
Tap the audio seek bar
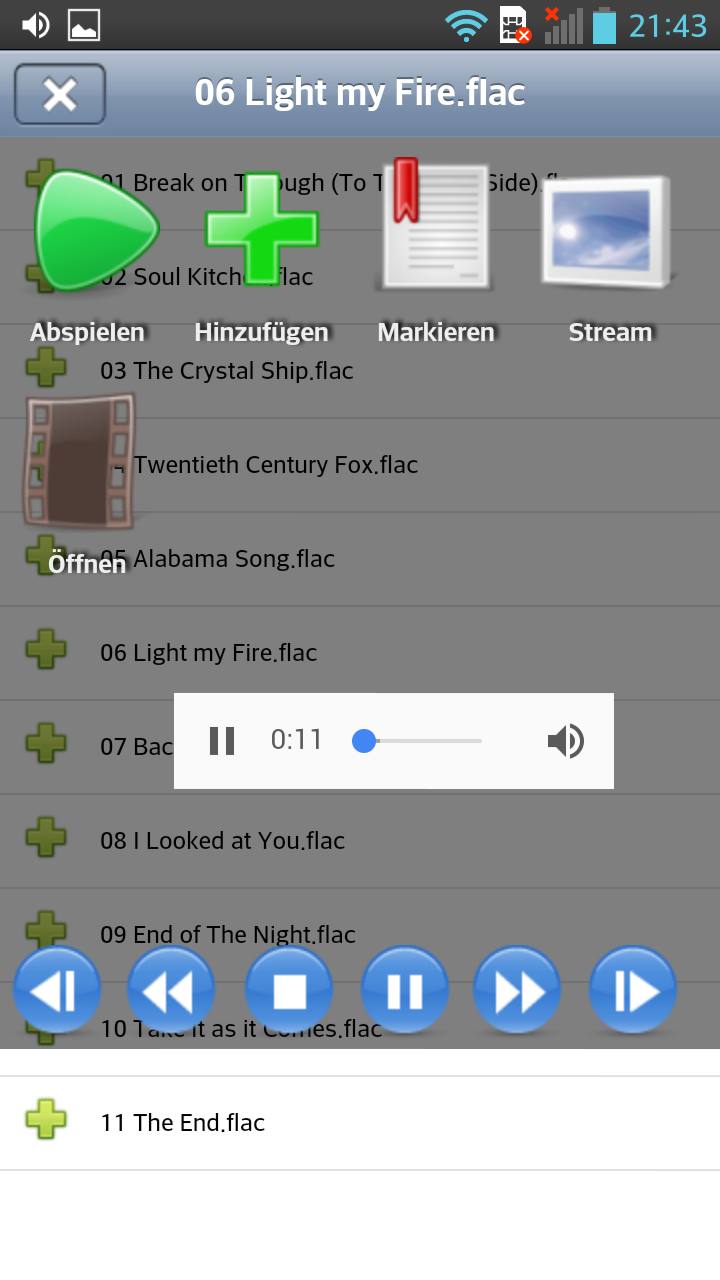tap(420, 741)
